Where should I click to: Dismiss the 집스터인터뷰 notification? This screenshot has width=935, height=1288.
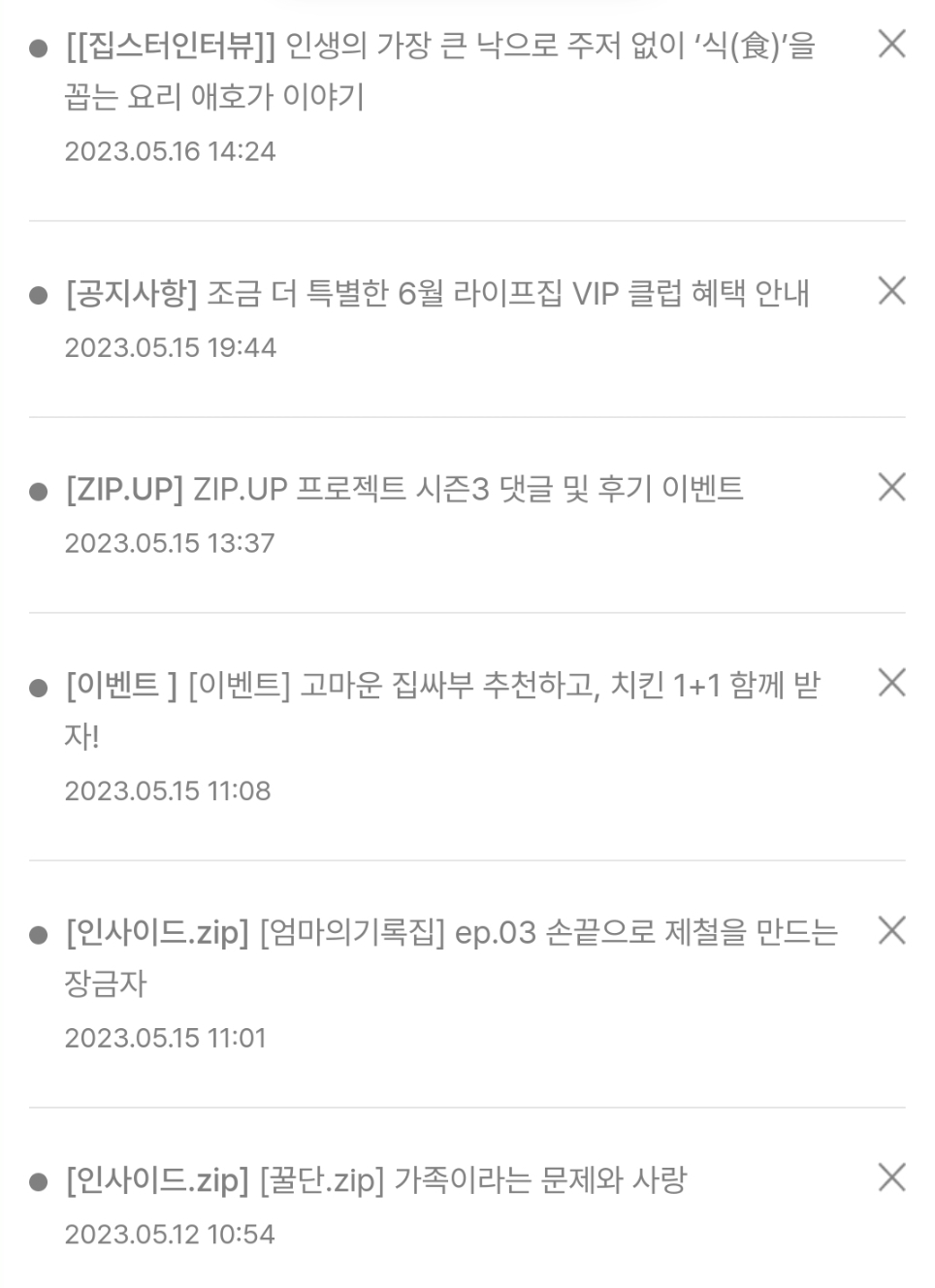[891, 44]
